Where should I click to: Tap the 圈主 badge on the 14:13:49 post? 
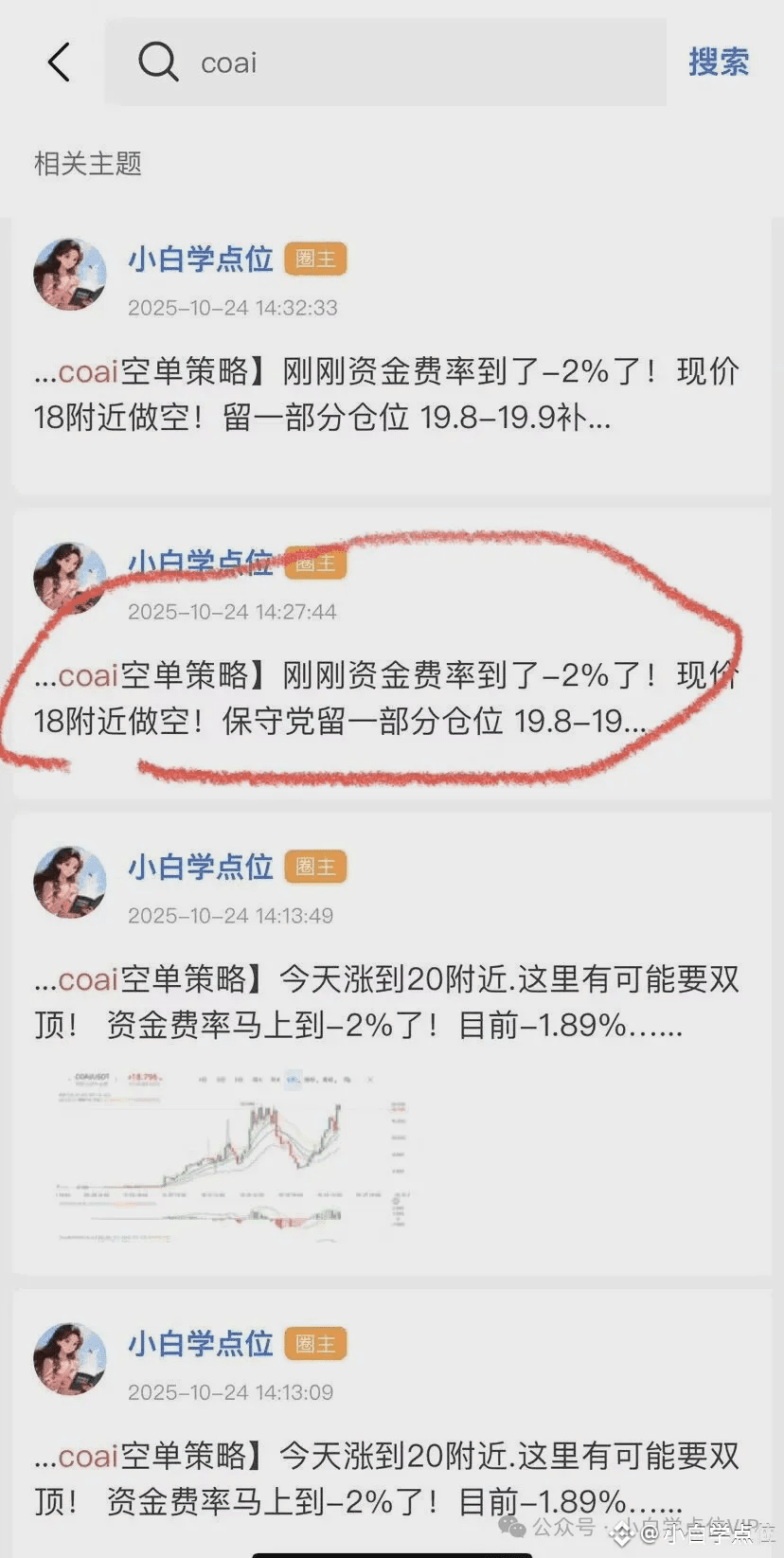tap(315, 867)
